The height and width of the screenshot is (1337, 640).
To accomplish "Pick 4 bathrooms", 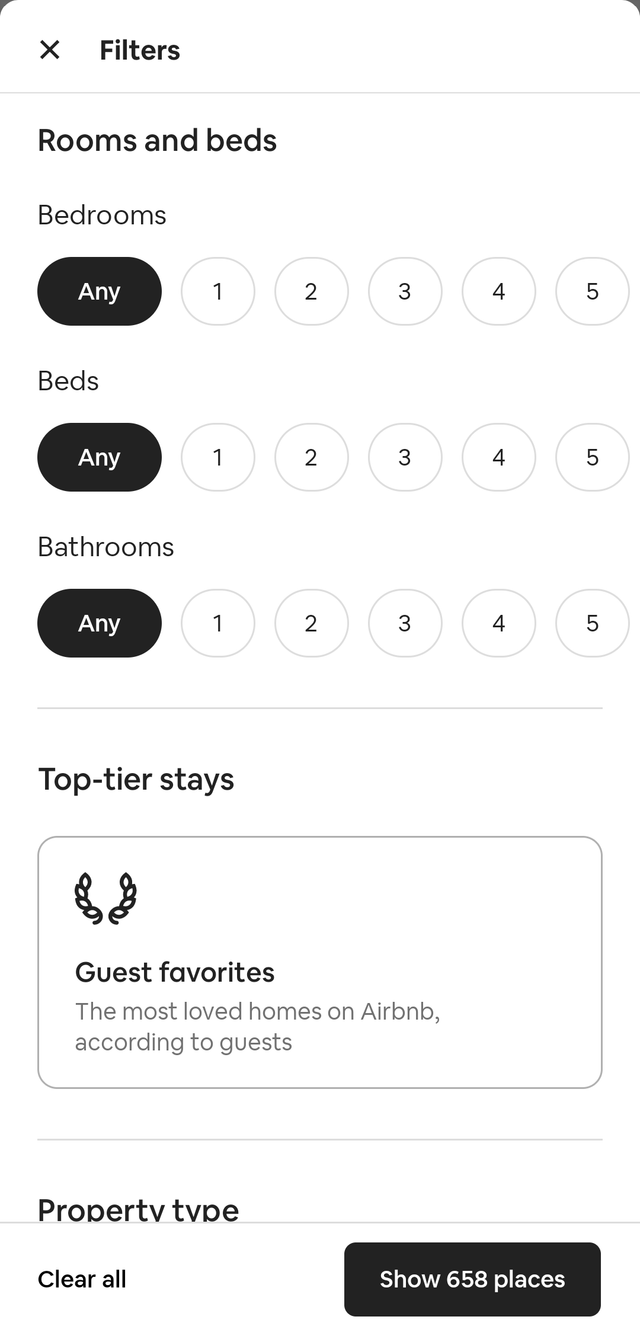I will [498, 623].
